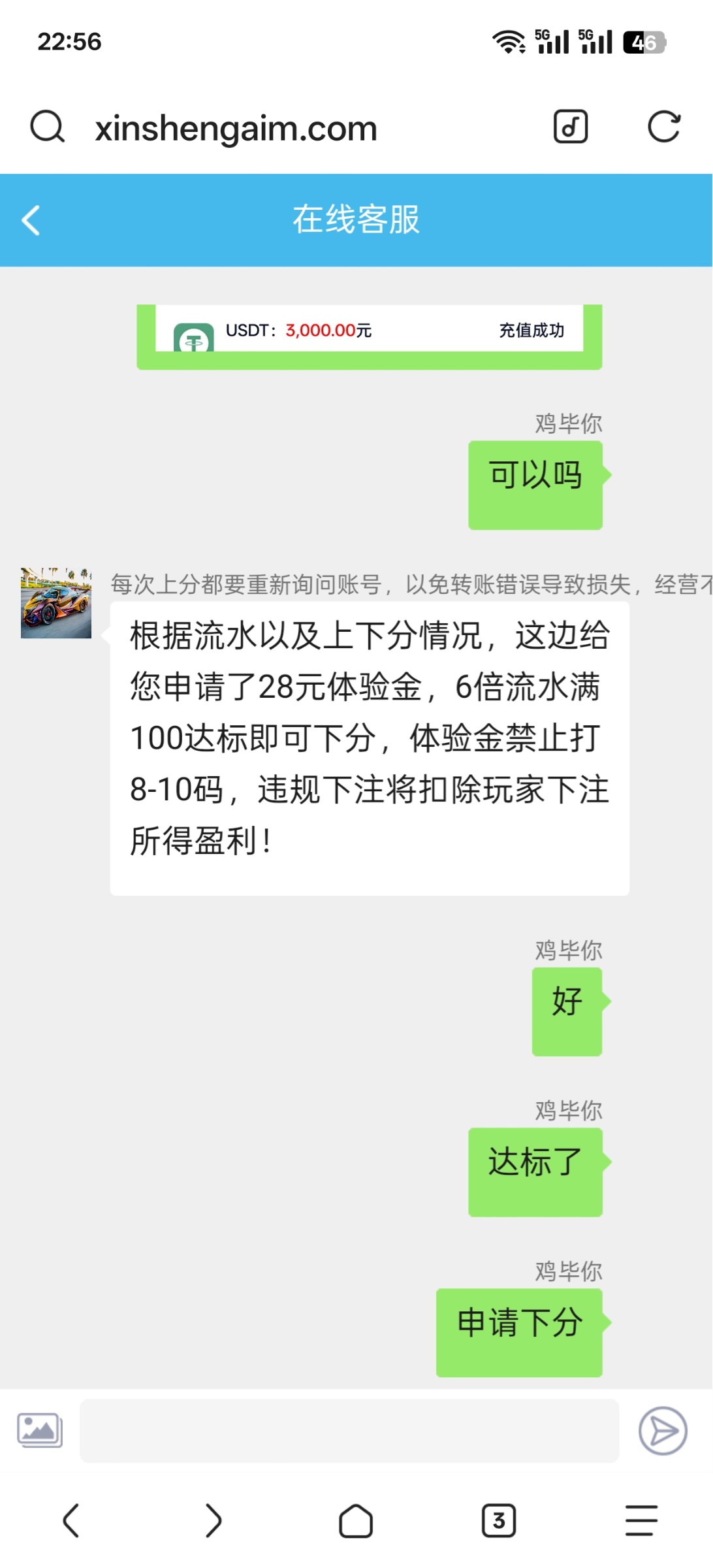Go back from the 在线客服 chat
This screenshot has height=1568, width=713.
click(31, 220)
